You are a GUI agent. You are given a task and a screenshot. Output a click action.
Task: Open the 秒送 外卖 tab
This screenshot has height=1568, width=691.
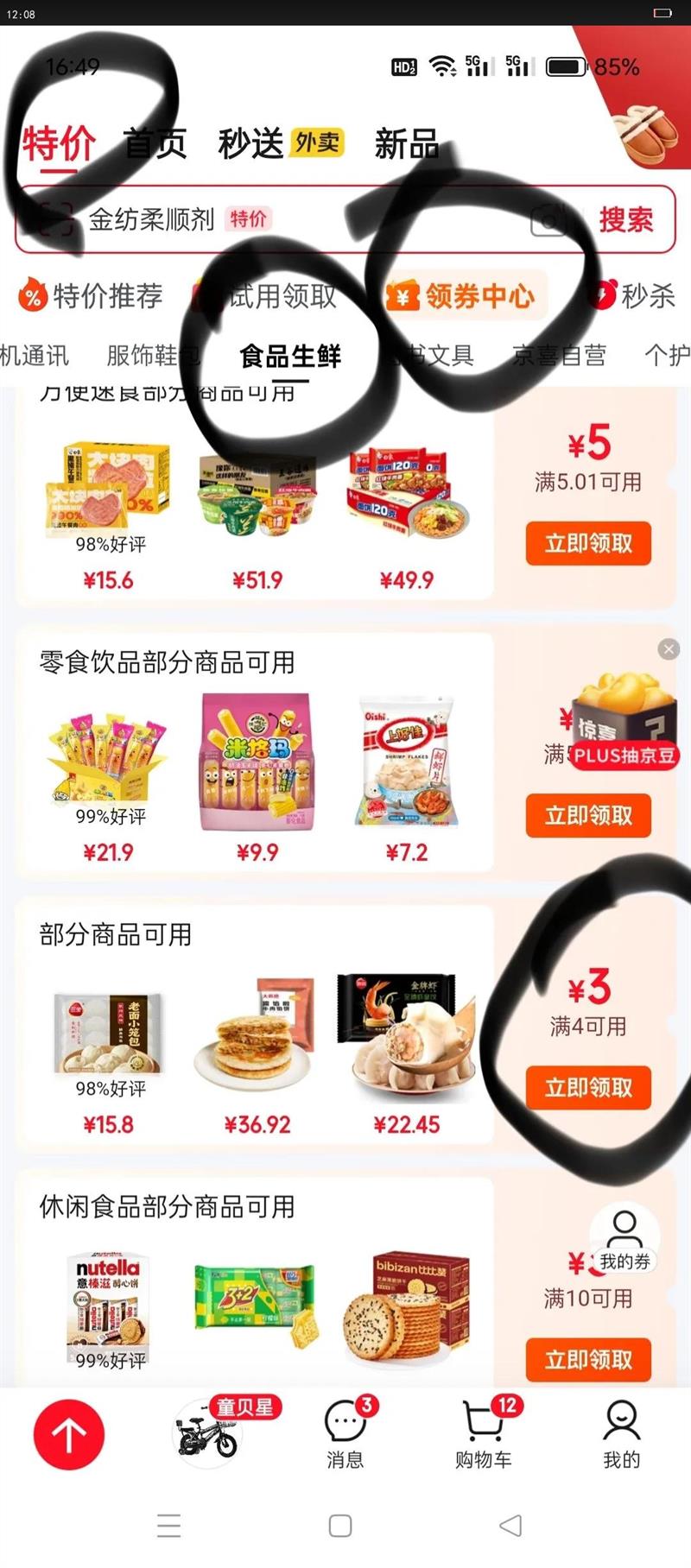[x=281, y=143]
